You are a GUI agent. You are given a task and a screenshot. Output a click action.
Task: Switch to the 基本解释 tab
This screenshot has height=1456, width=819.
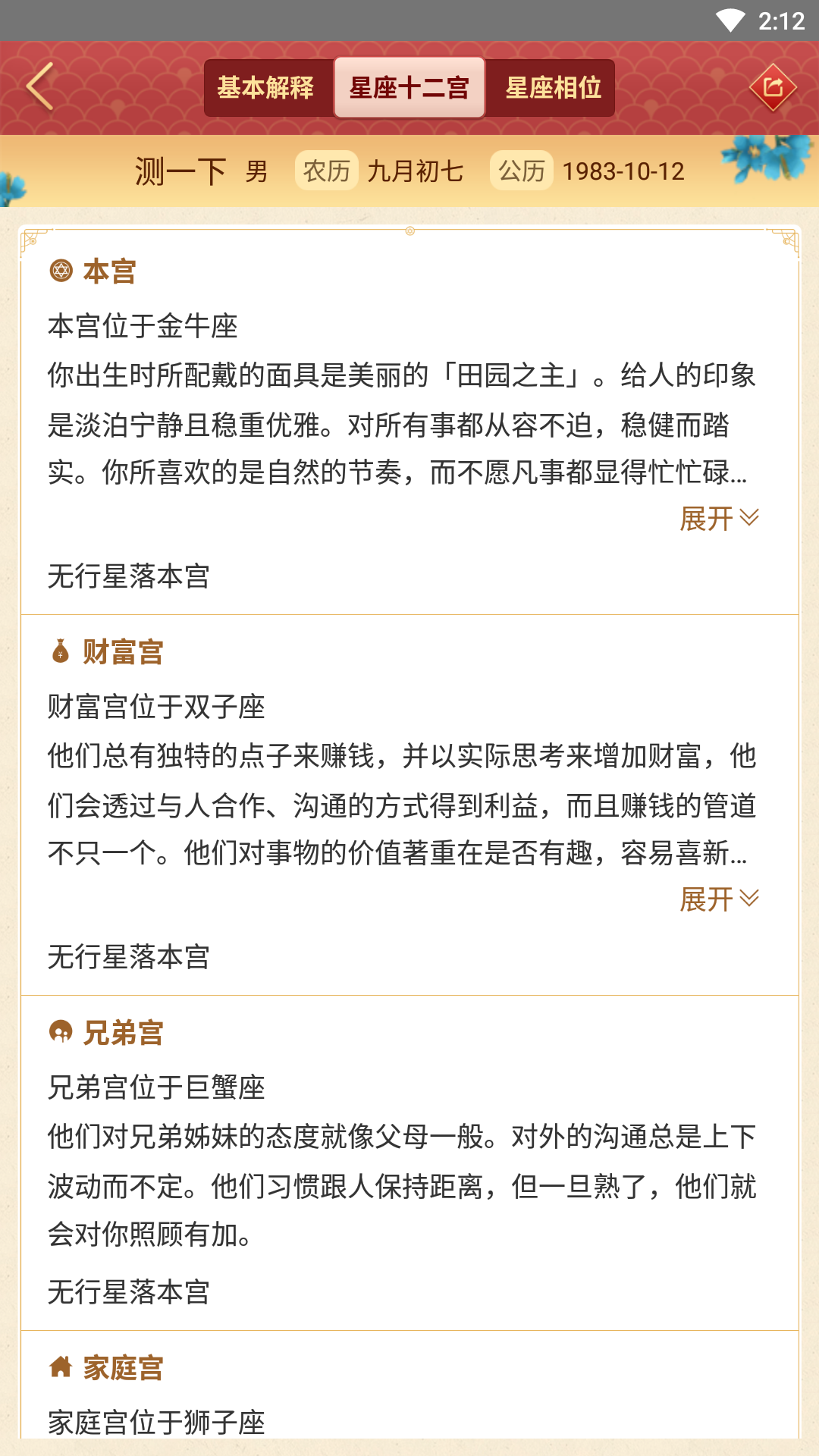click(265, 87)
